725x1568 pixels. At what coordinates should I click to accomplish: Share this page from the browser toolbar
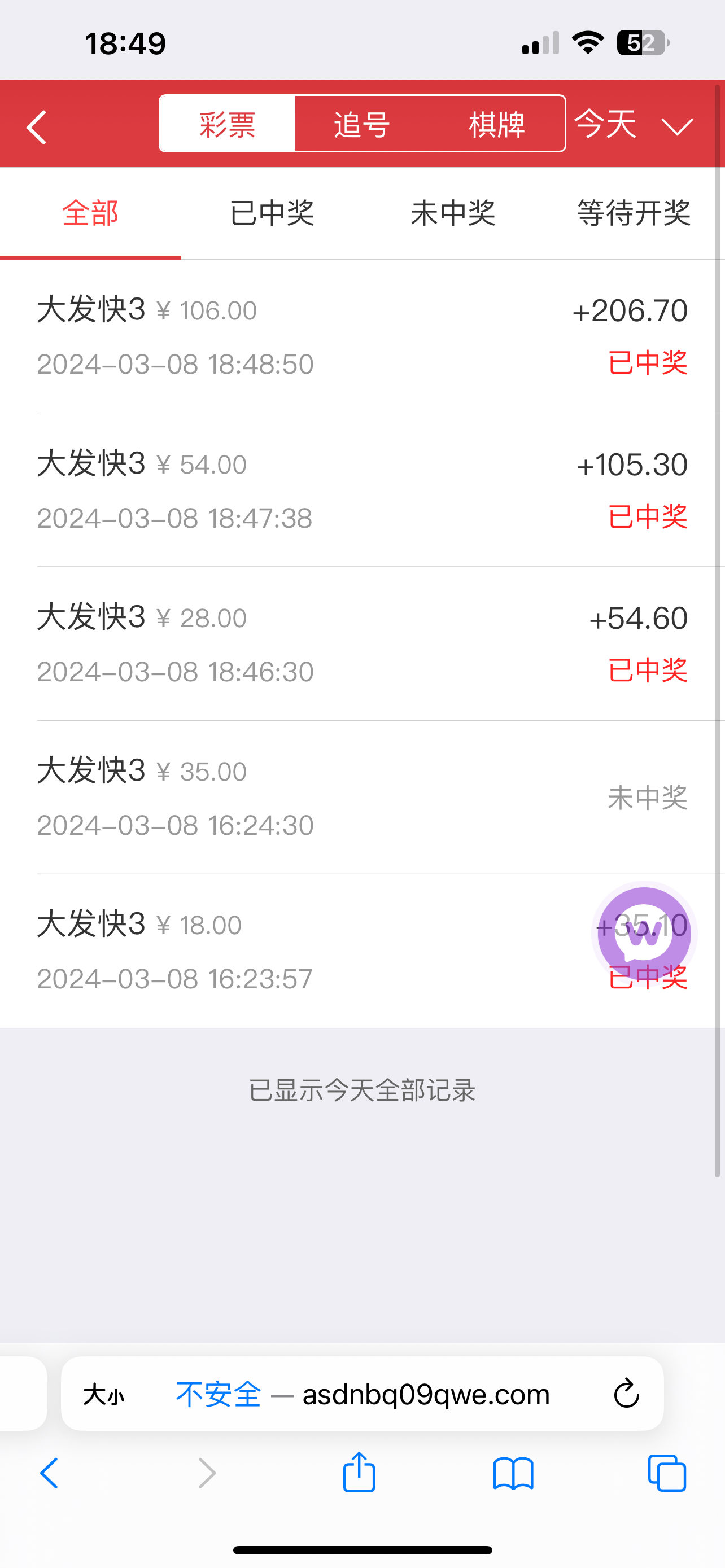click(x=359, y=1473)
